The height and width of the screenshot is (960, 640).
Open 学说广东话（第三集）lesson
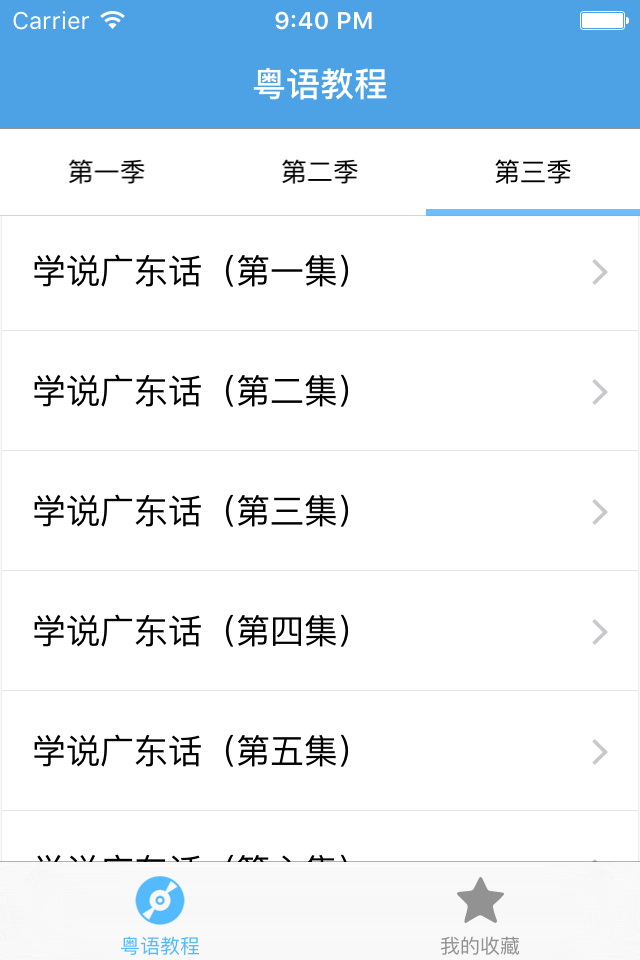coord(320,511)
